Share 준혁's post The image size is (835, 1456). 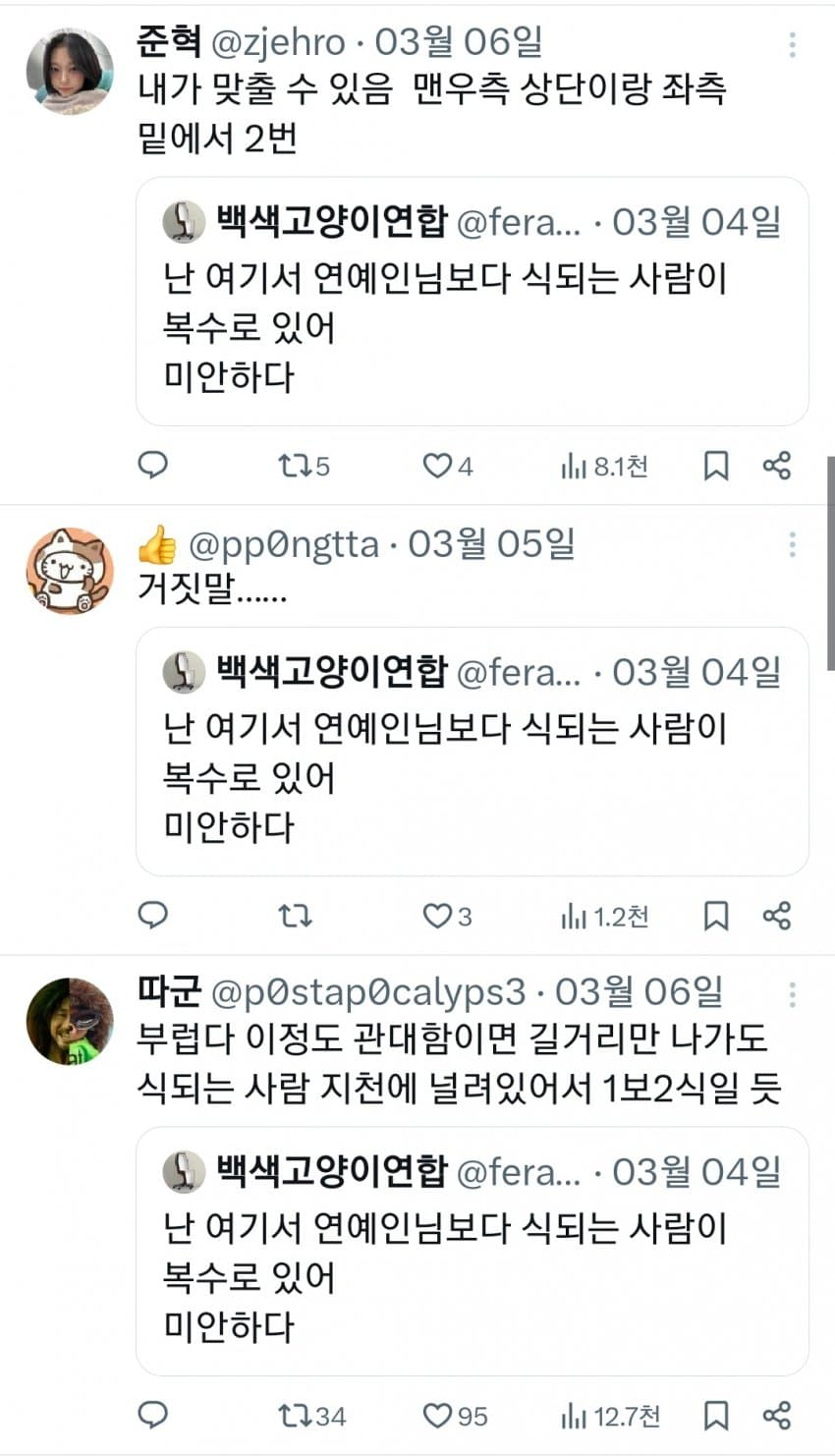[776, 466]
